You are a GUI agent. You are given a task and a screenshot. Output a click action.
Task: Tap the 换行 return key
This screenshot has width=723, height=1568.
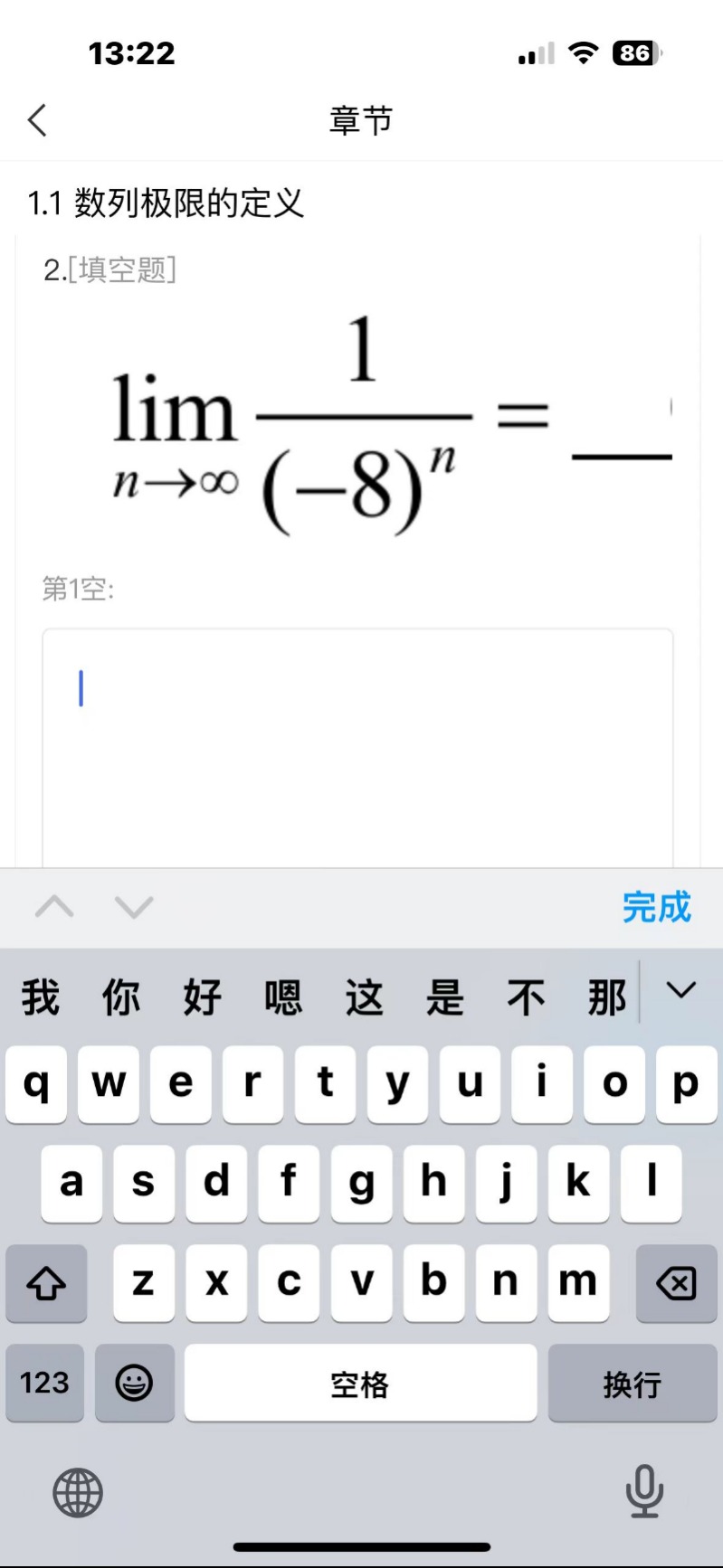click(633, 1383)
